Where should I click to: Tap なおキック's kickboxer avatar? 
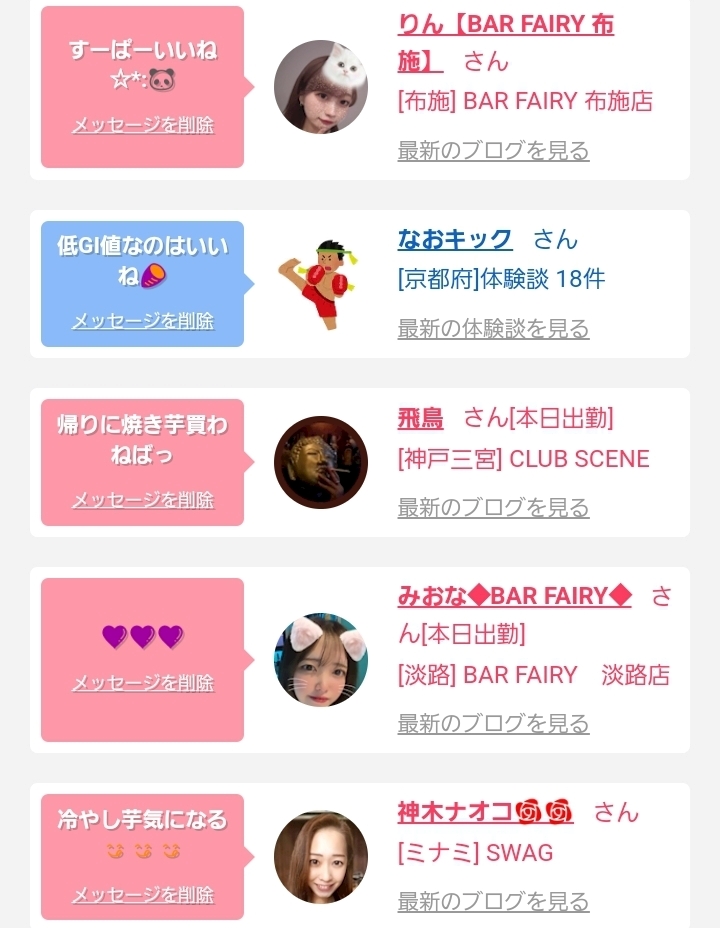click(x=318, y=284)
